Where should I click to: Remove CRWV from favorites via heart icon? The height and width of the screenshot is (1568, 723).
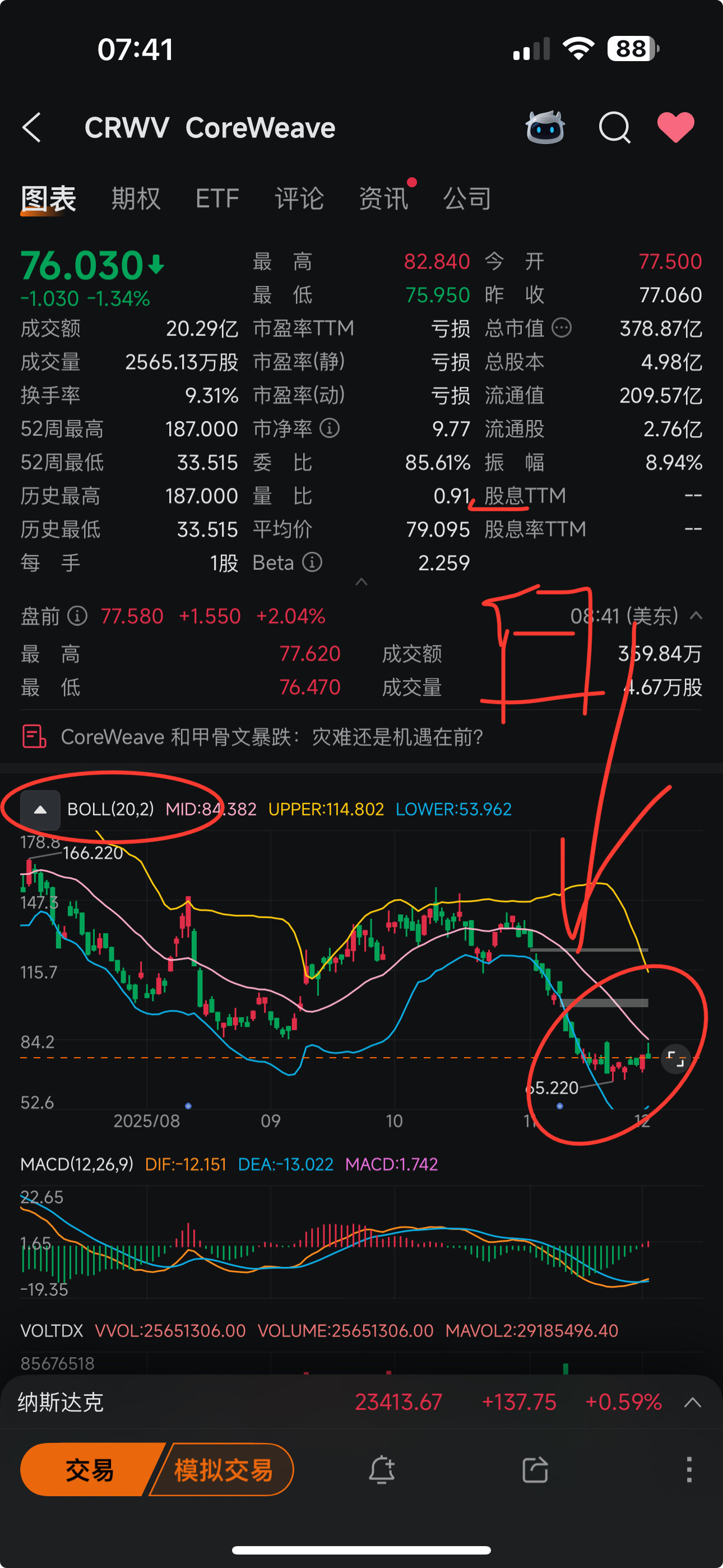point(675,127)
